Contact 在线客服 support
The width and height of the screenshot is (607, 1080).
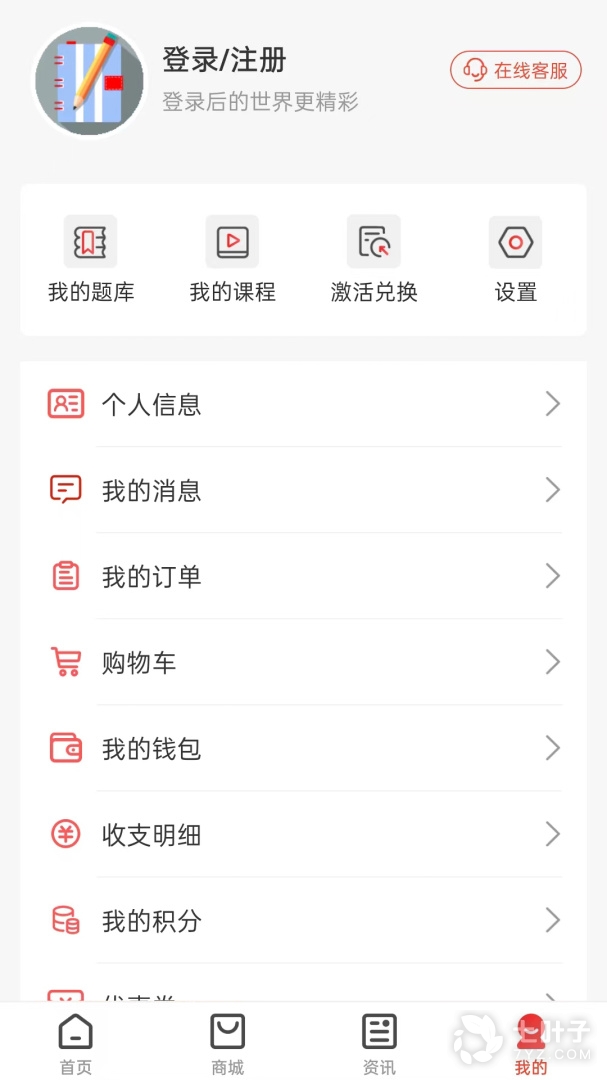tap(515, 70)
